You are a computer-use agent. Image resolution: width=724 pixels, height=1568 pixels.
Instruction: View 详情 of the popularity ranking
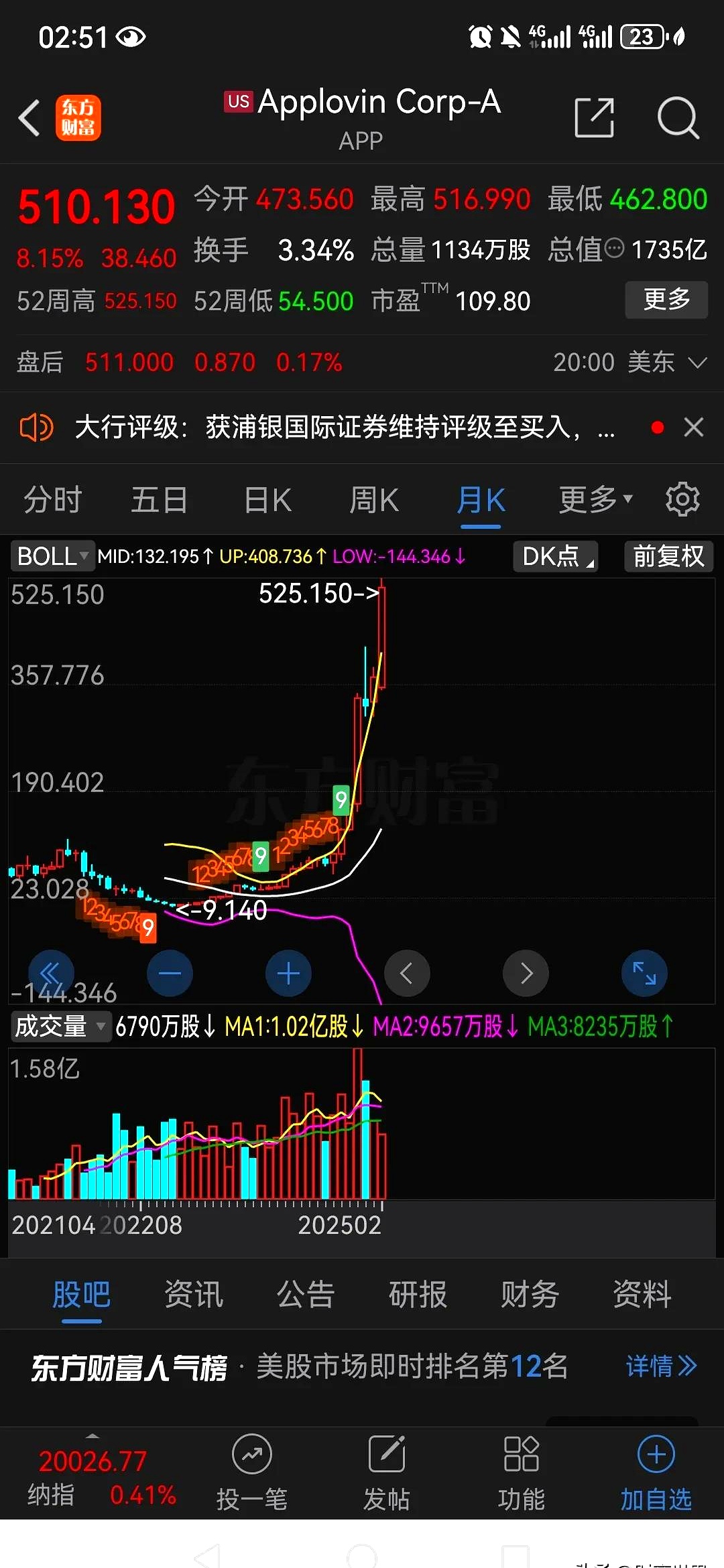pyautogui.click(x=660, y=1366)
